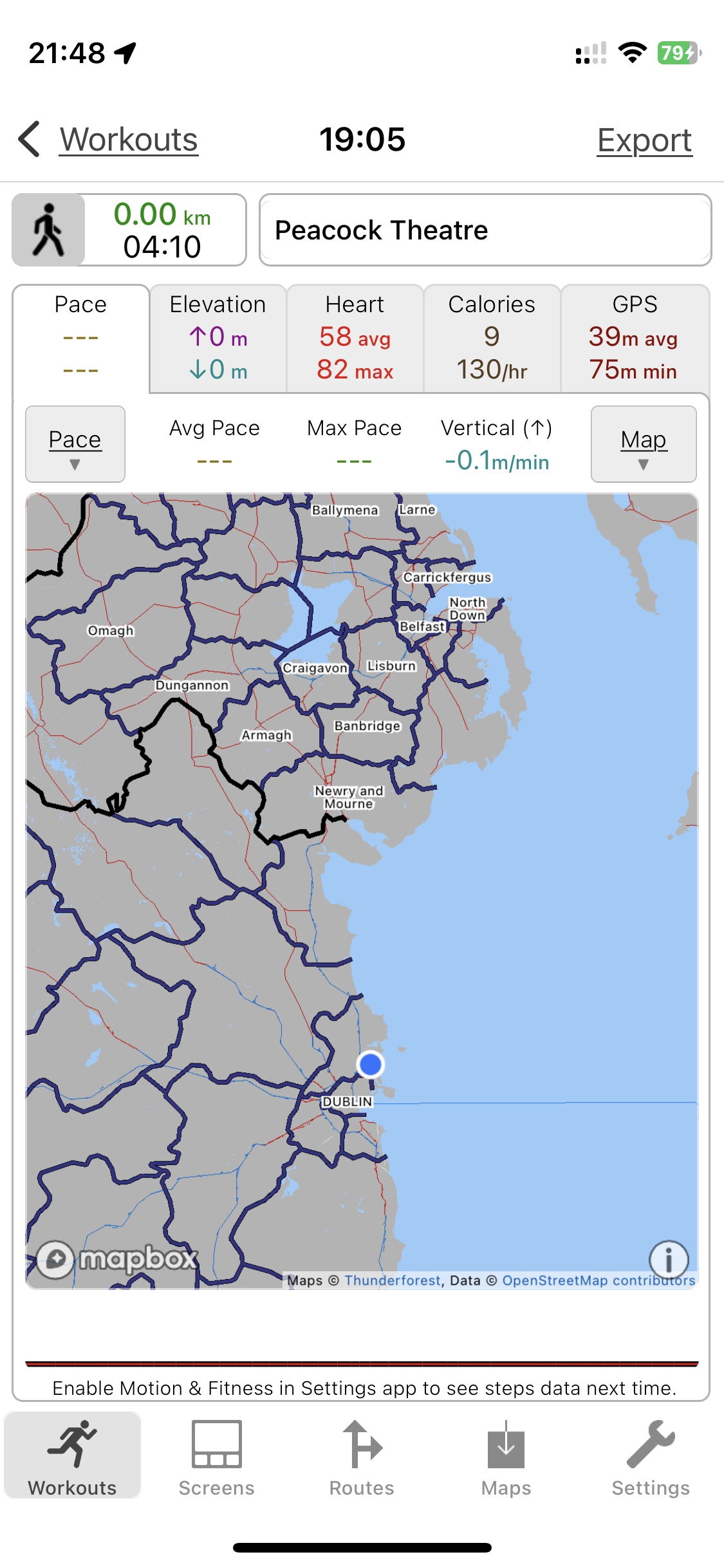Select the Pace stats tab
This screenshot has height=1568, width=724.
[x=80, y=337]
